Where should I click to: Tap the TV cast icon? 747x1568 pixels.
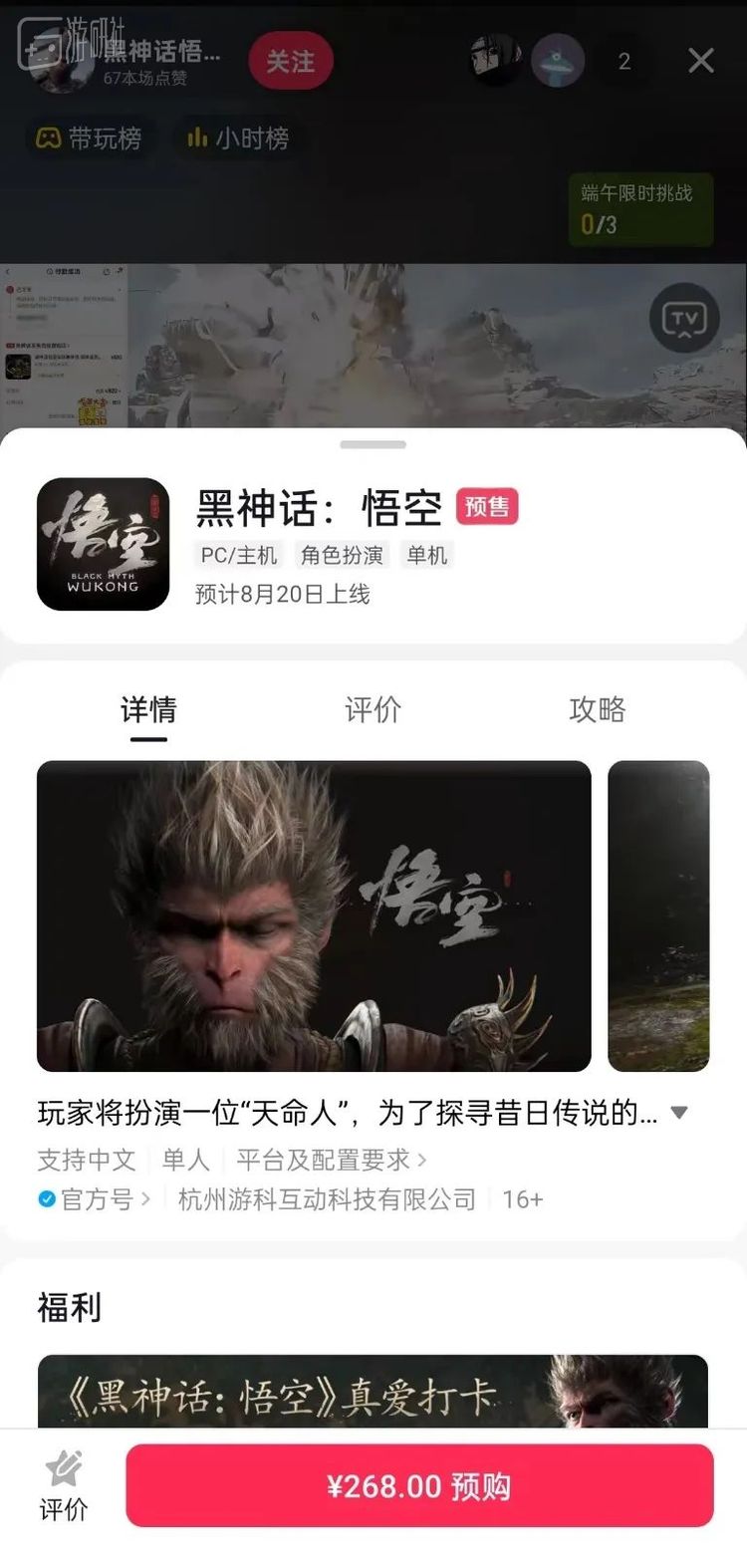tap(684, 319)
